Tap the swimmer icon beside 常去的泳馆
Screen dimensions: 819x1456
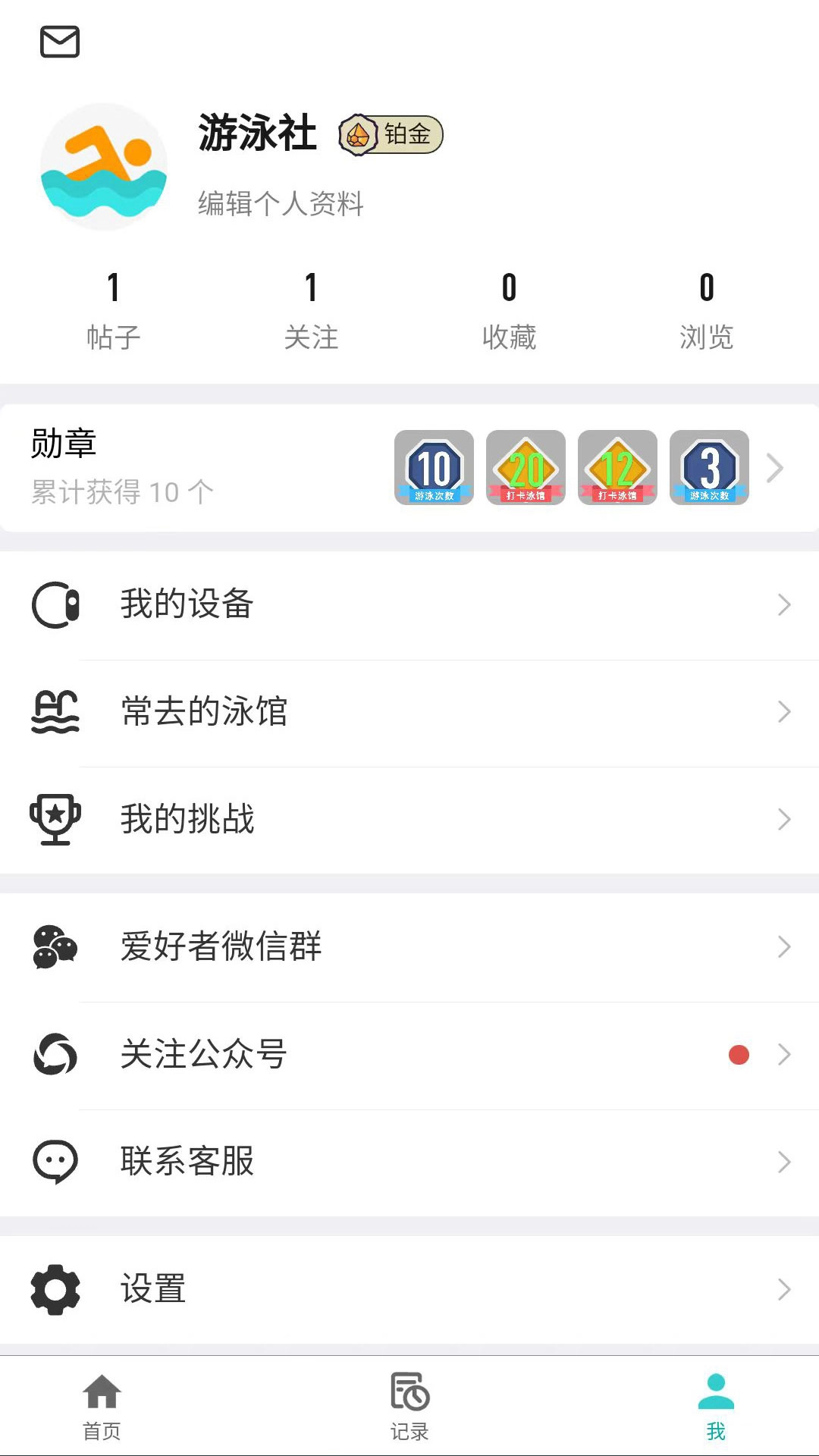click(54, 711)
